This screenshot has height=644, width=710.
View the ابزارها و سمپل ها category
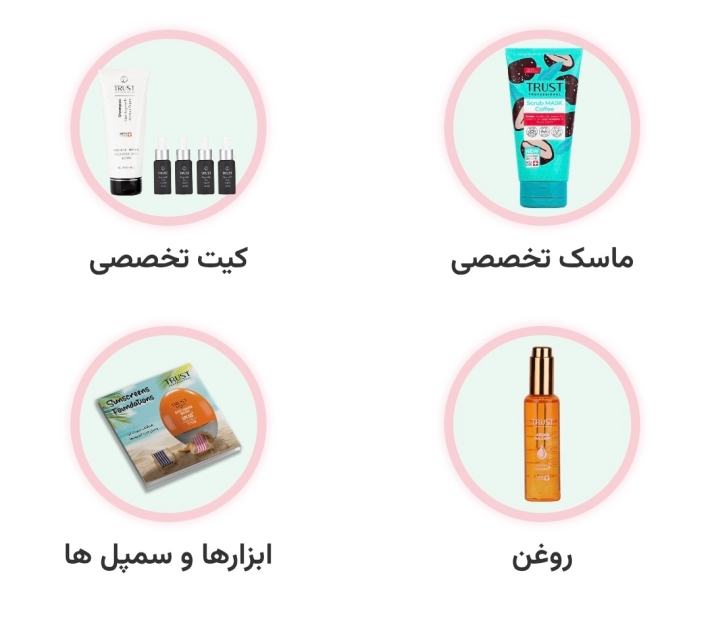[169, 424]
